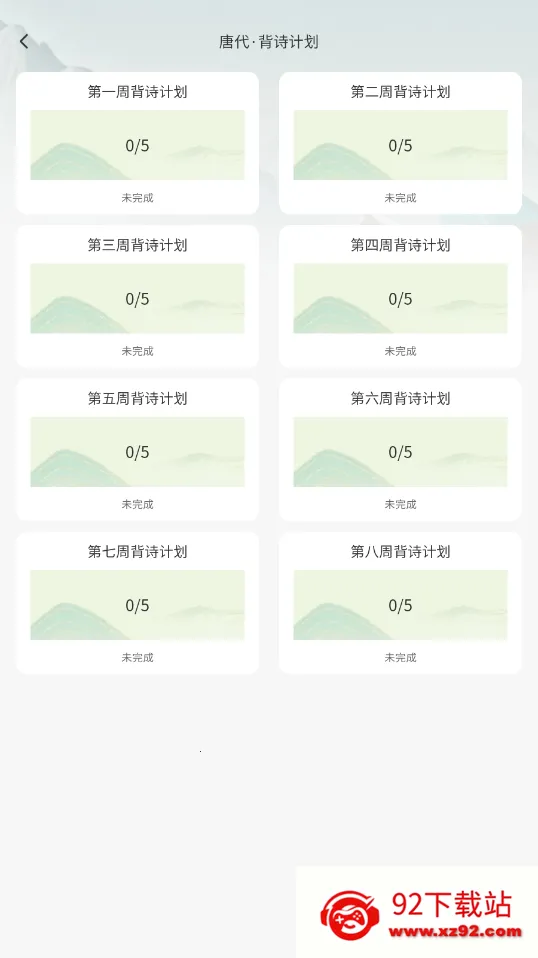Go back using the top-left arrow
538x958 pixels.
tap(24, 42)
